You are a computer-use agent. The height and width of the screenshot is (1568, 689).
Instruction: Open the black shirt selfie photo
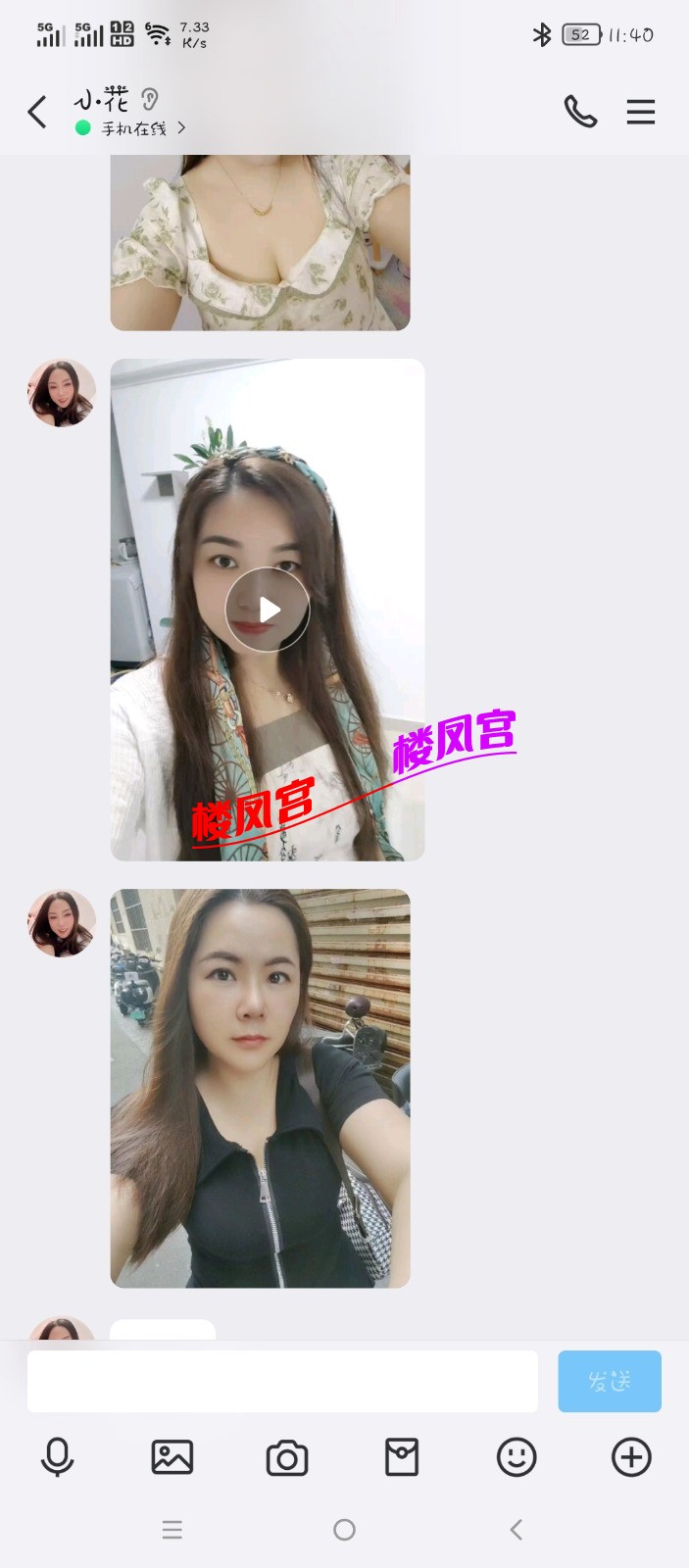[260, 1088]
